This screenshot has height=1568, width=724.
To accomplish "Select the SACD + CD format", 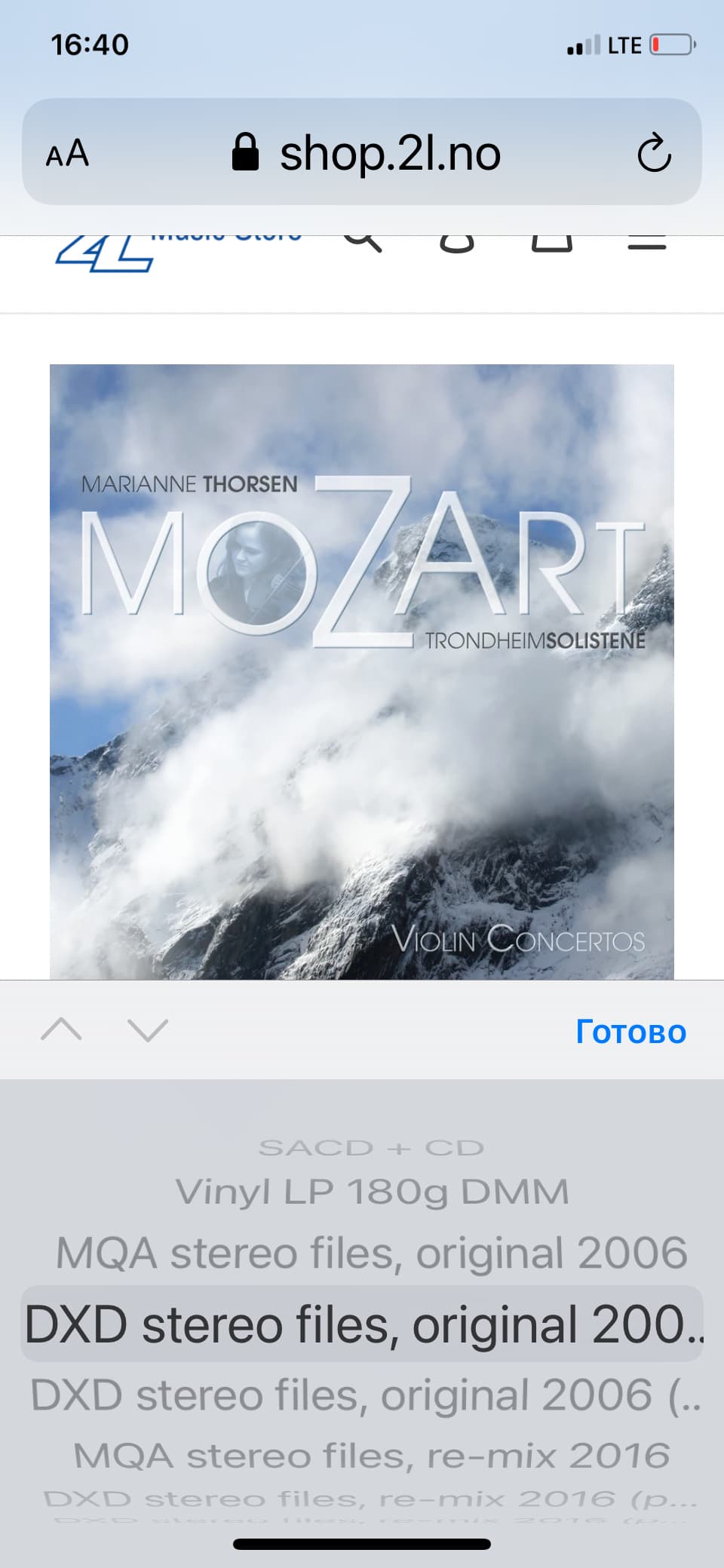I will point(371,1148).
